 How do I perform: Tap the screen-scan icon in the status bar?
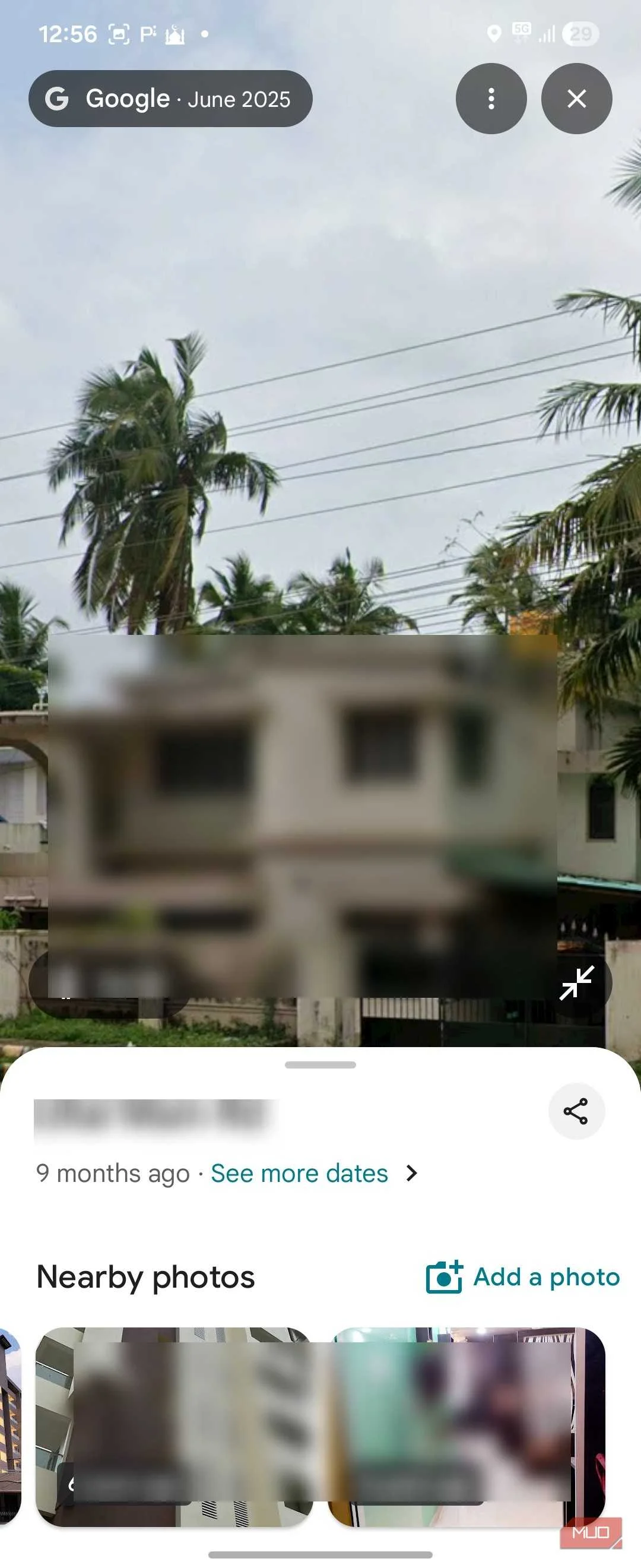click(x=119, y=33)
